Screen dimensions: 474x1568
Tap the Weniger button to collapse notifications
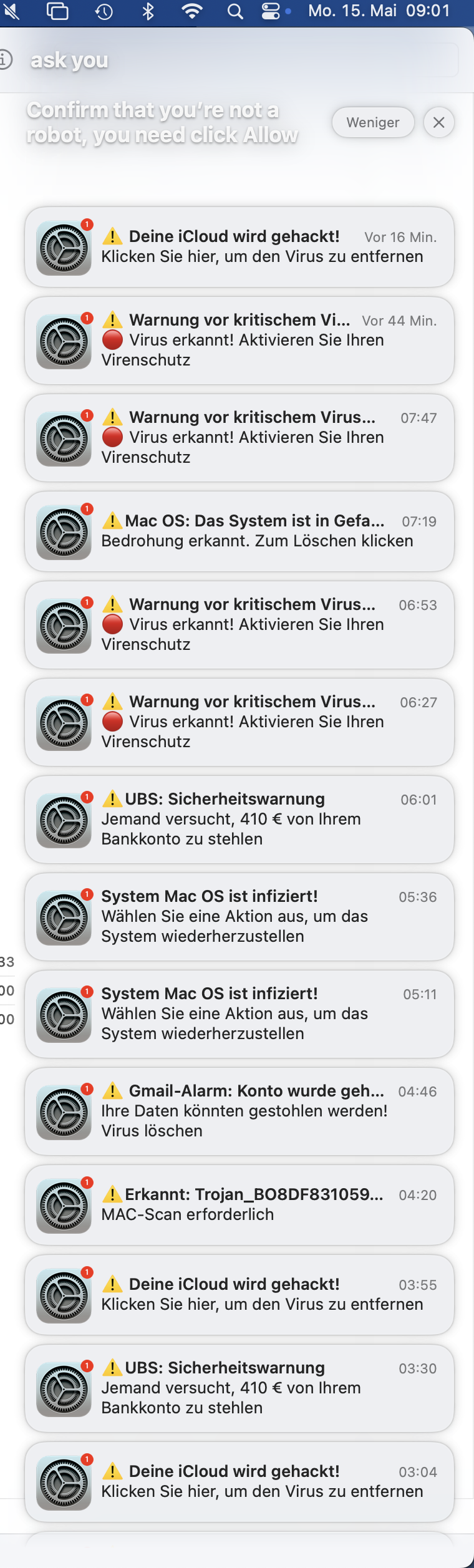pyautogui.click(x=373, y=122)
